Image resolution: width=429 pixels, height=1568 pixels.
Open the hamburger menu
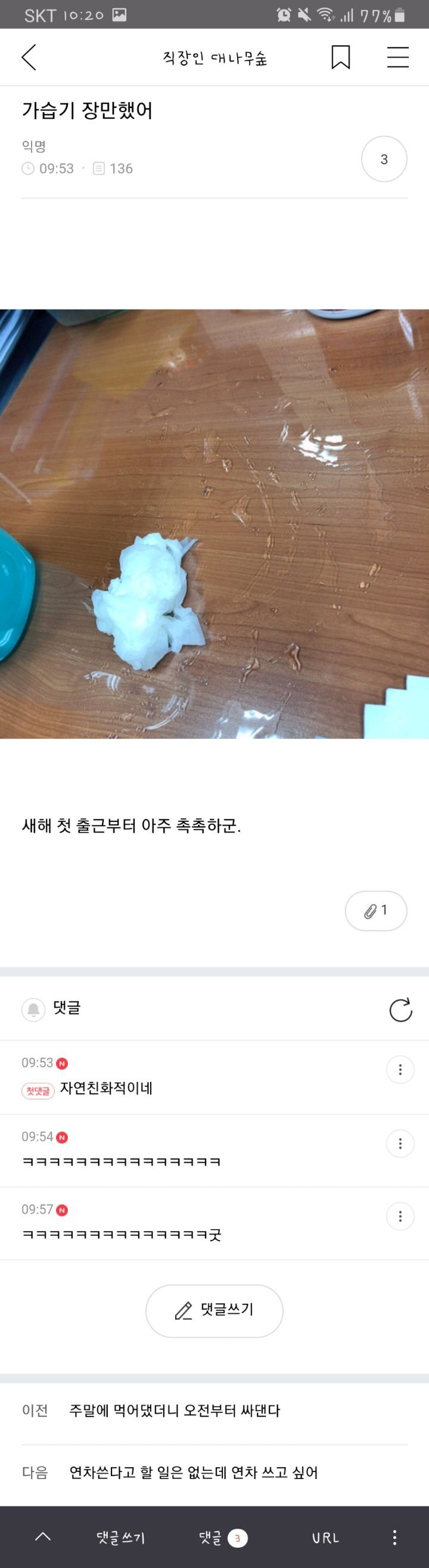coord(397,57)
